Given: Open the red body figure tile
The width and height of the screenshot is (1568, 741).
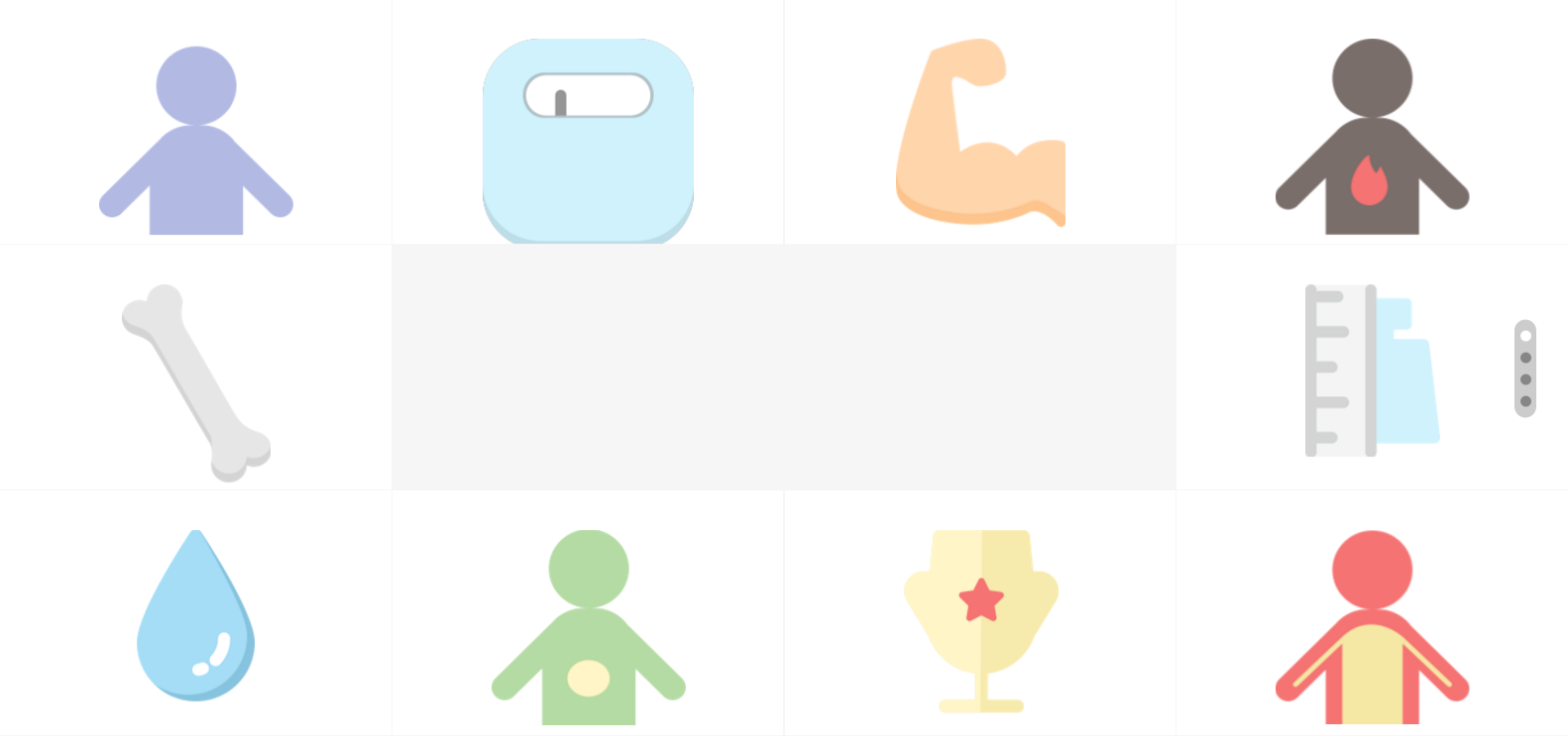Looking at the screenshot, I should 1372,626.
